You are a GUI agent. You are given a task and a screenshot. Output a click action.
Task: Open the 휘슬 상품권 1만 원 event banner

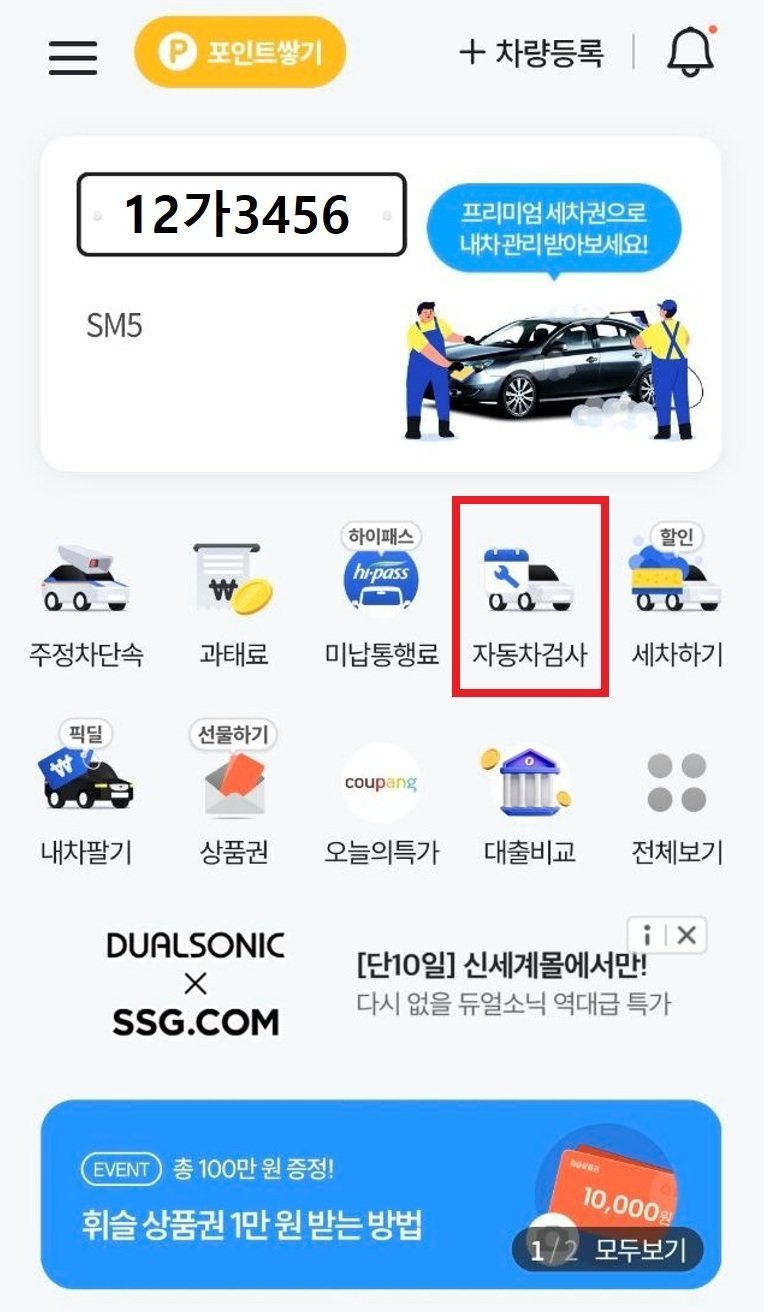pyautogui.click(x=300, y=1195)
